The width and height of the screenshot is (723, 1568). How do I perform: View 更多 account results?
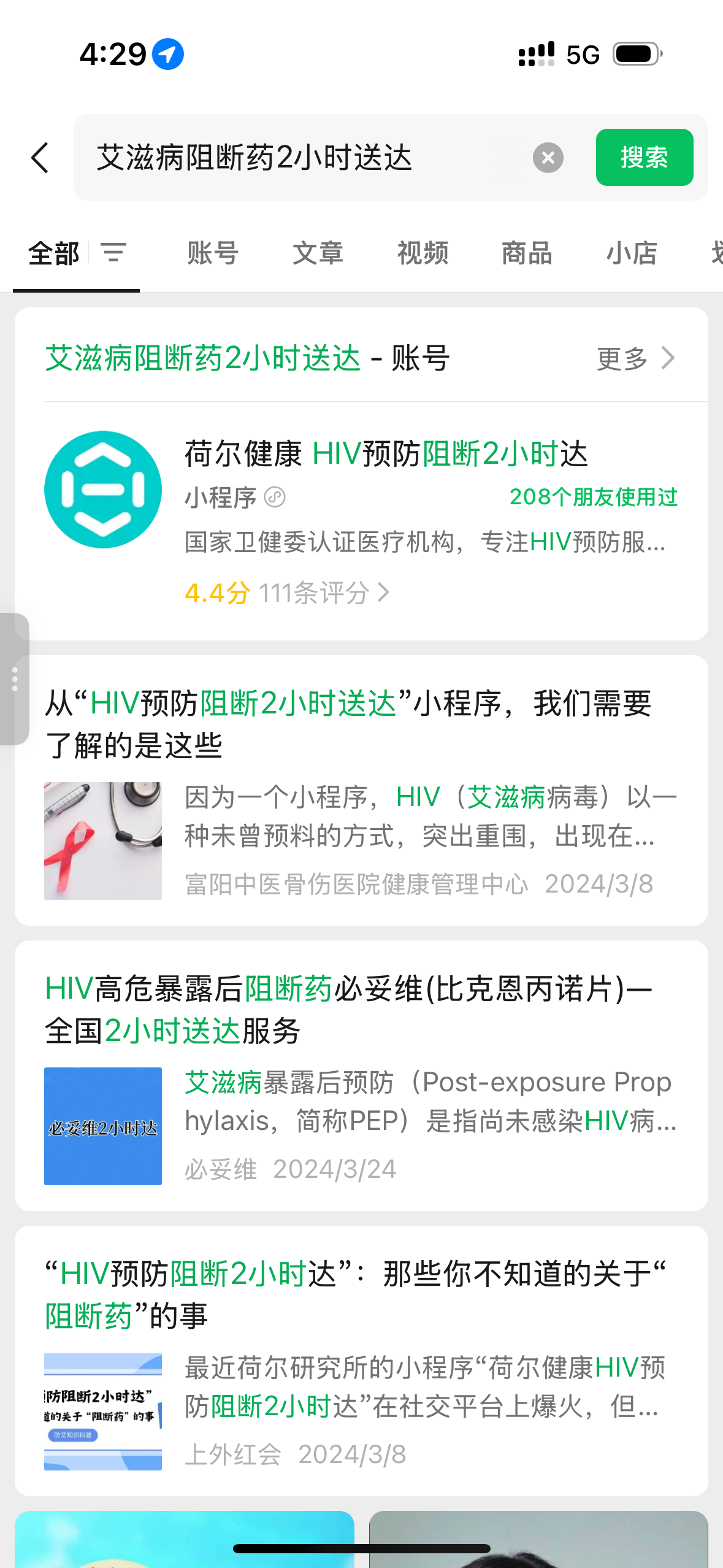pos(635,358)
